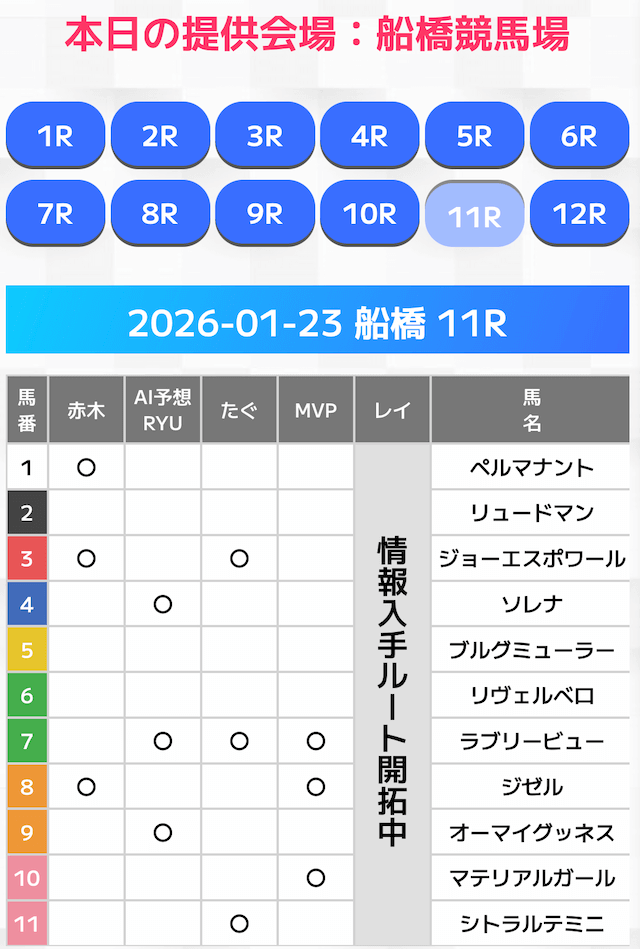Viewport: 640px width, 949px height.
Task: View predictions for 12R
Action: [x=579, y=213]
